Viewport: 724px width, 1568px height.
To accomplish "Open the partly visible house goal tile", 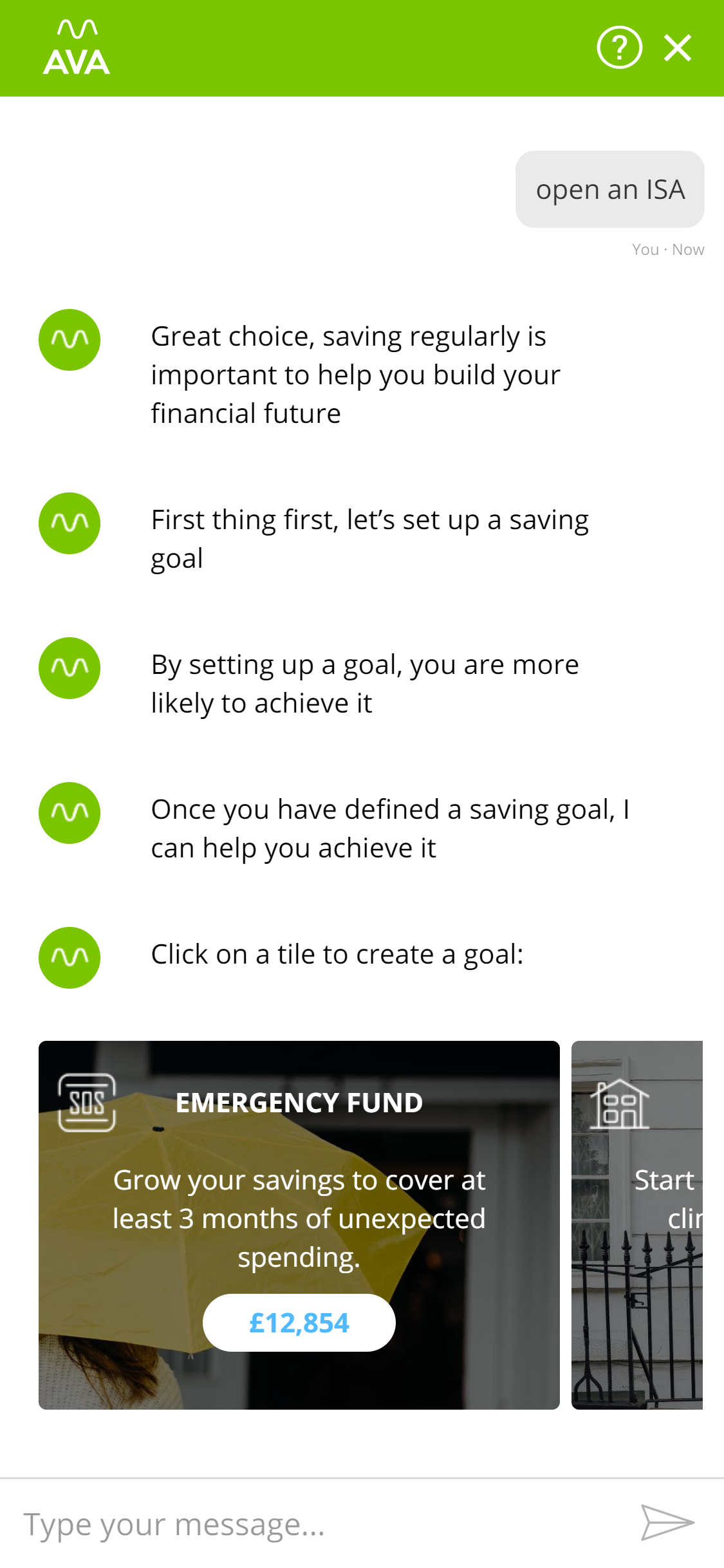I will click(637, 1225).
